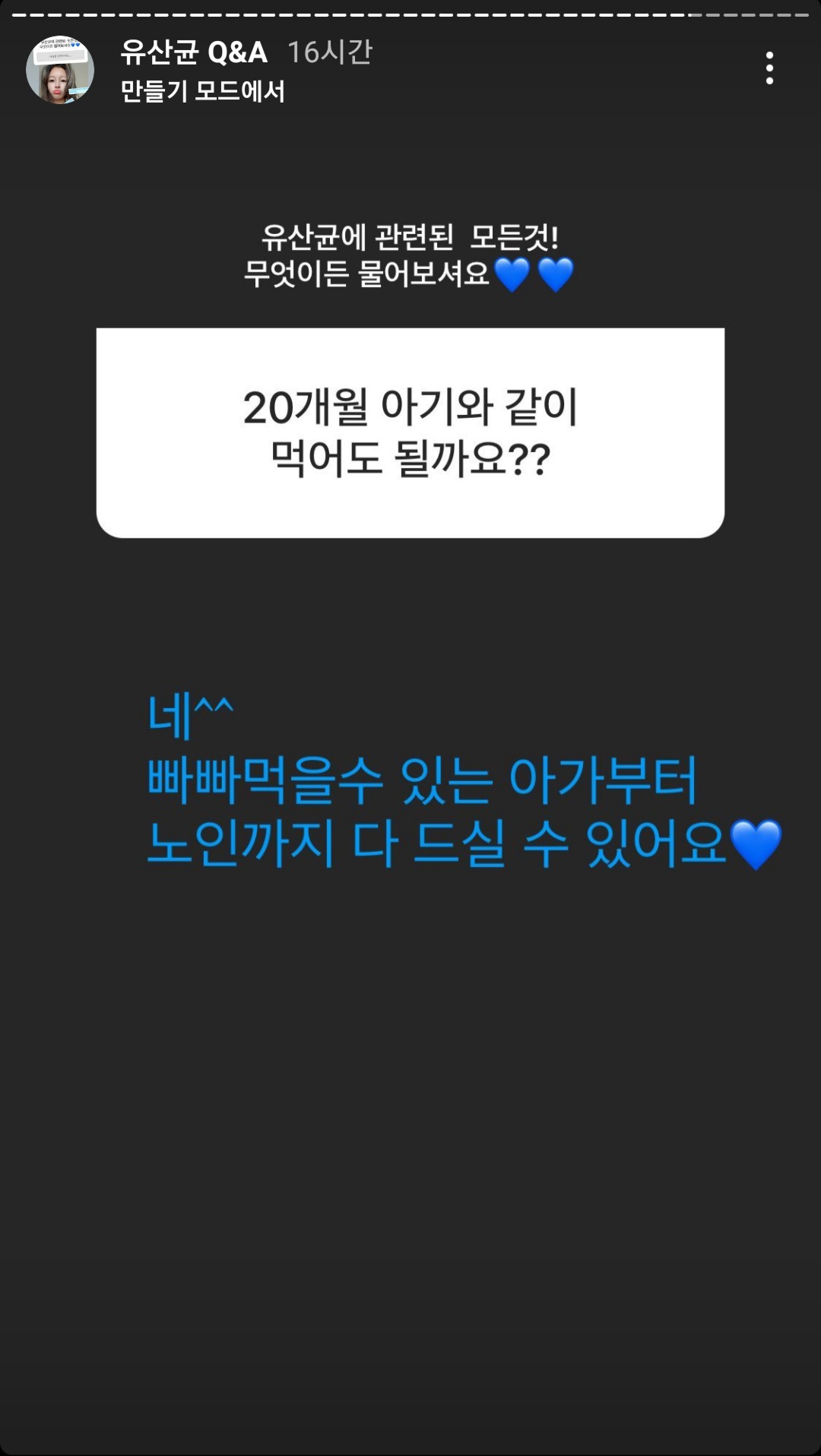Open the 유산균 Q&A profile picture
This screenshot has width=821, height=1456.
(x=60, y=70)
